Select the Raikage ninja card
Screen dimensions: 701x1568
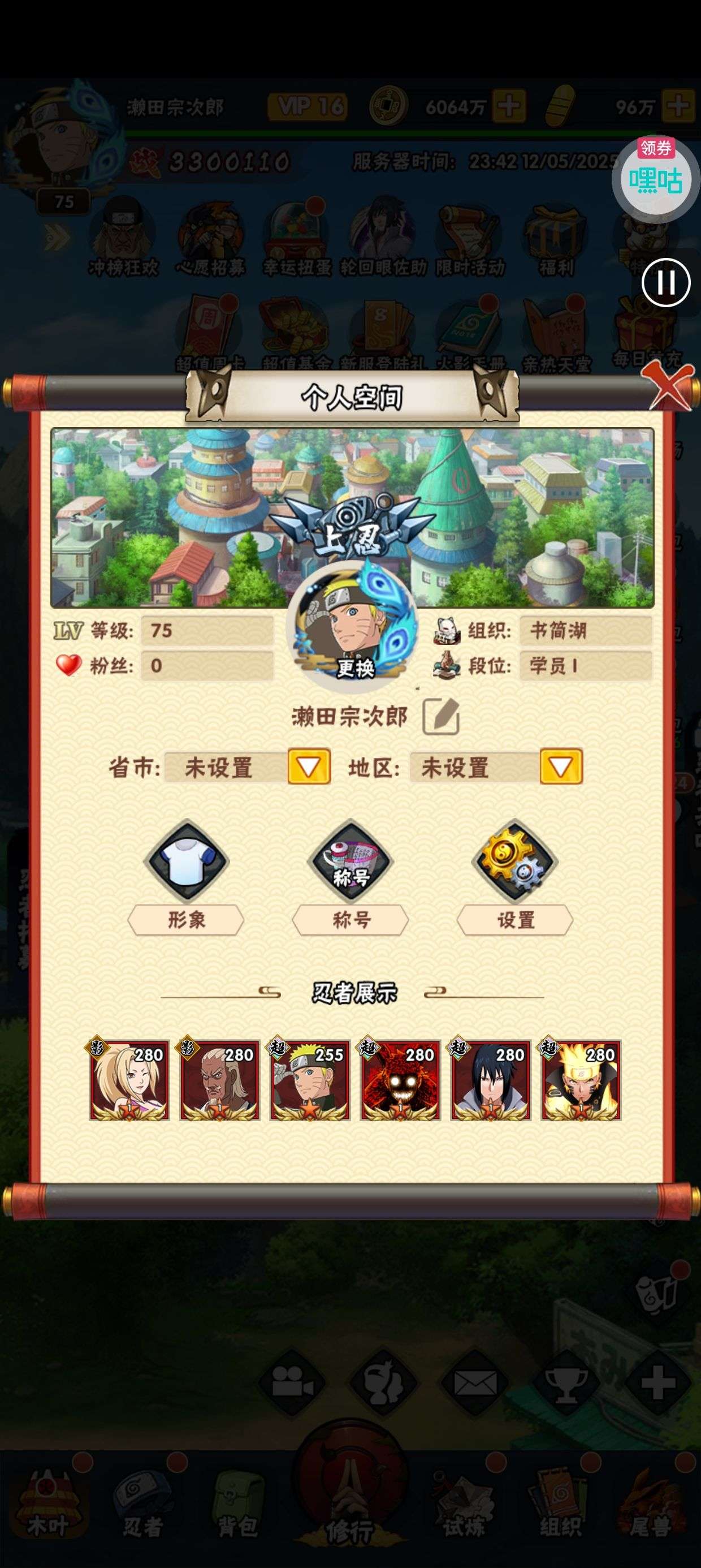click(x=220, y=1080)
